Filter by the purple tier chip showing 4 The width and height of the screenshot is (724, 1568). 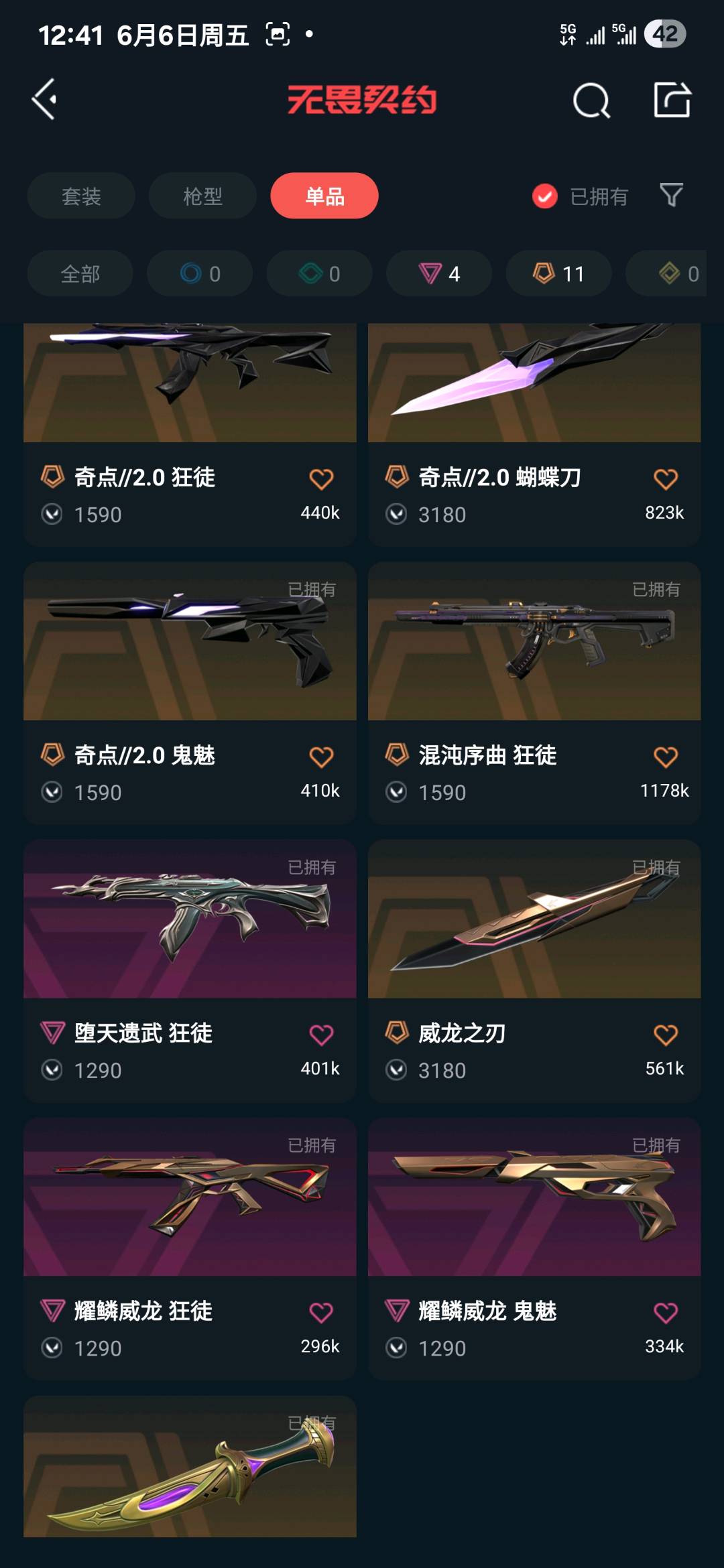439,273
